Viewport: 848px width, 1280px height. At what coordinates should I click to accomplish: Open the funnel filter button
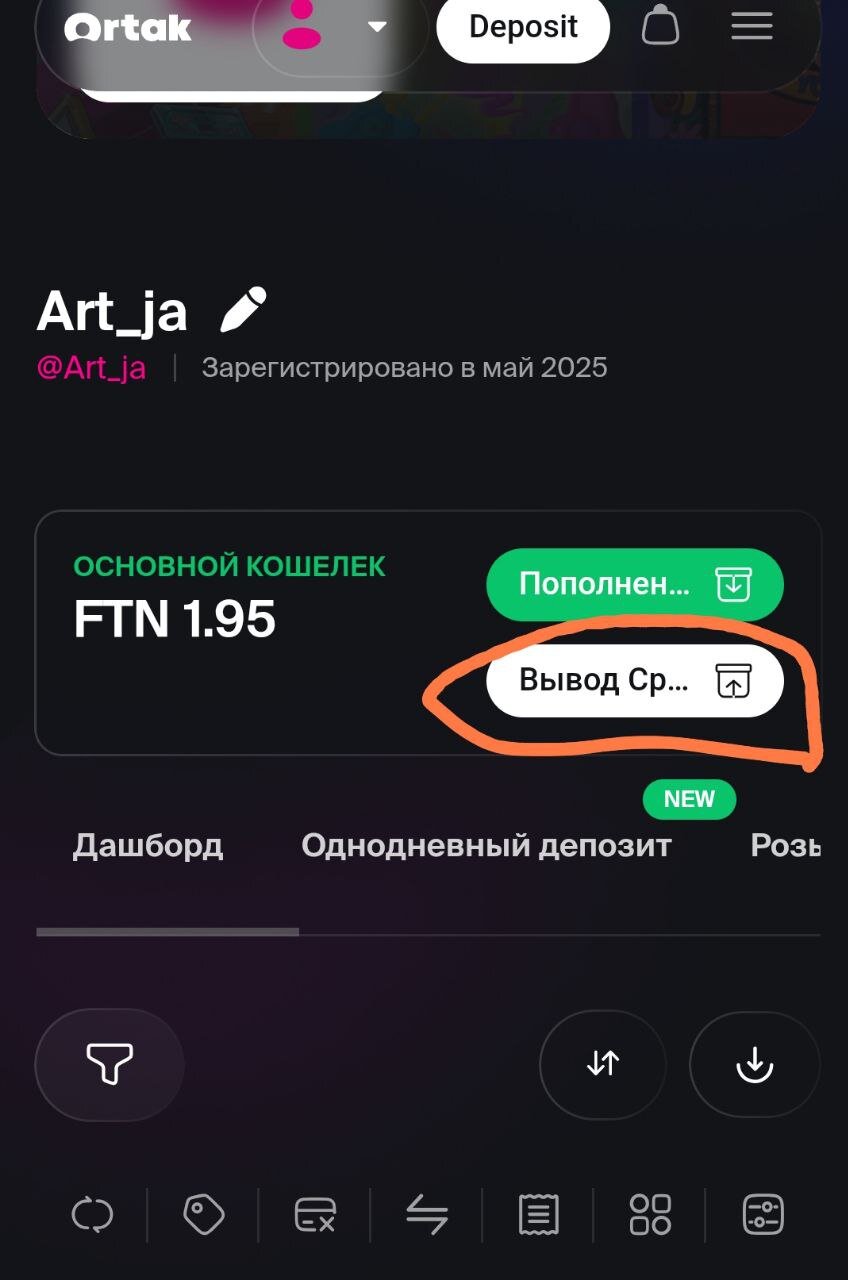110,1064
